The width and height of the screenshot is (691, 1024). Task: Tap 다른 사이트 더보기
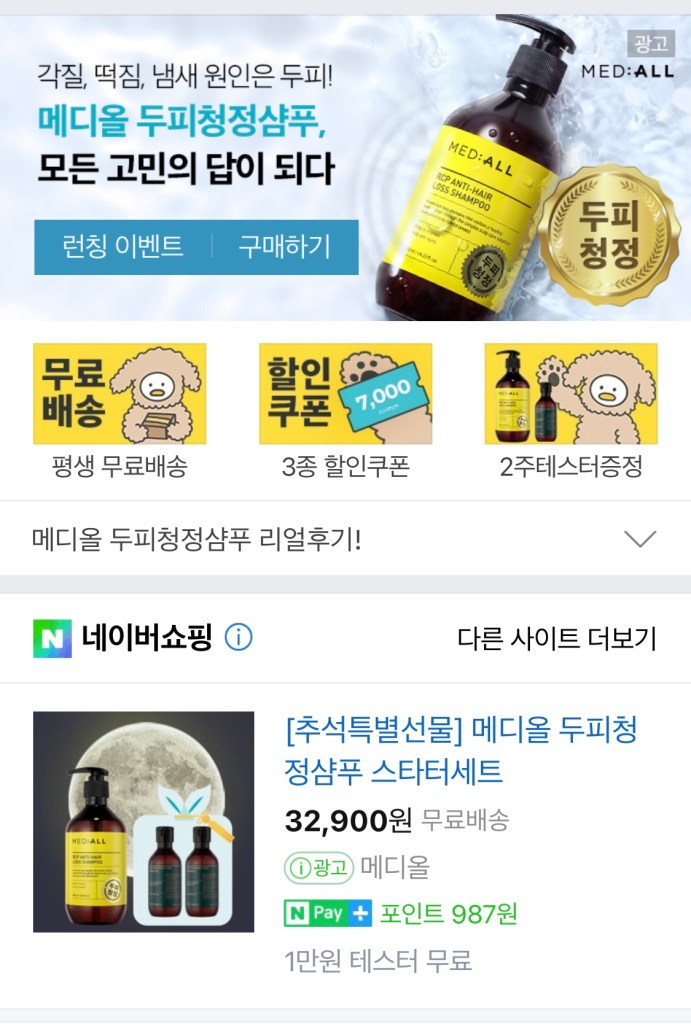[556, 638]
